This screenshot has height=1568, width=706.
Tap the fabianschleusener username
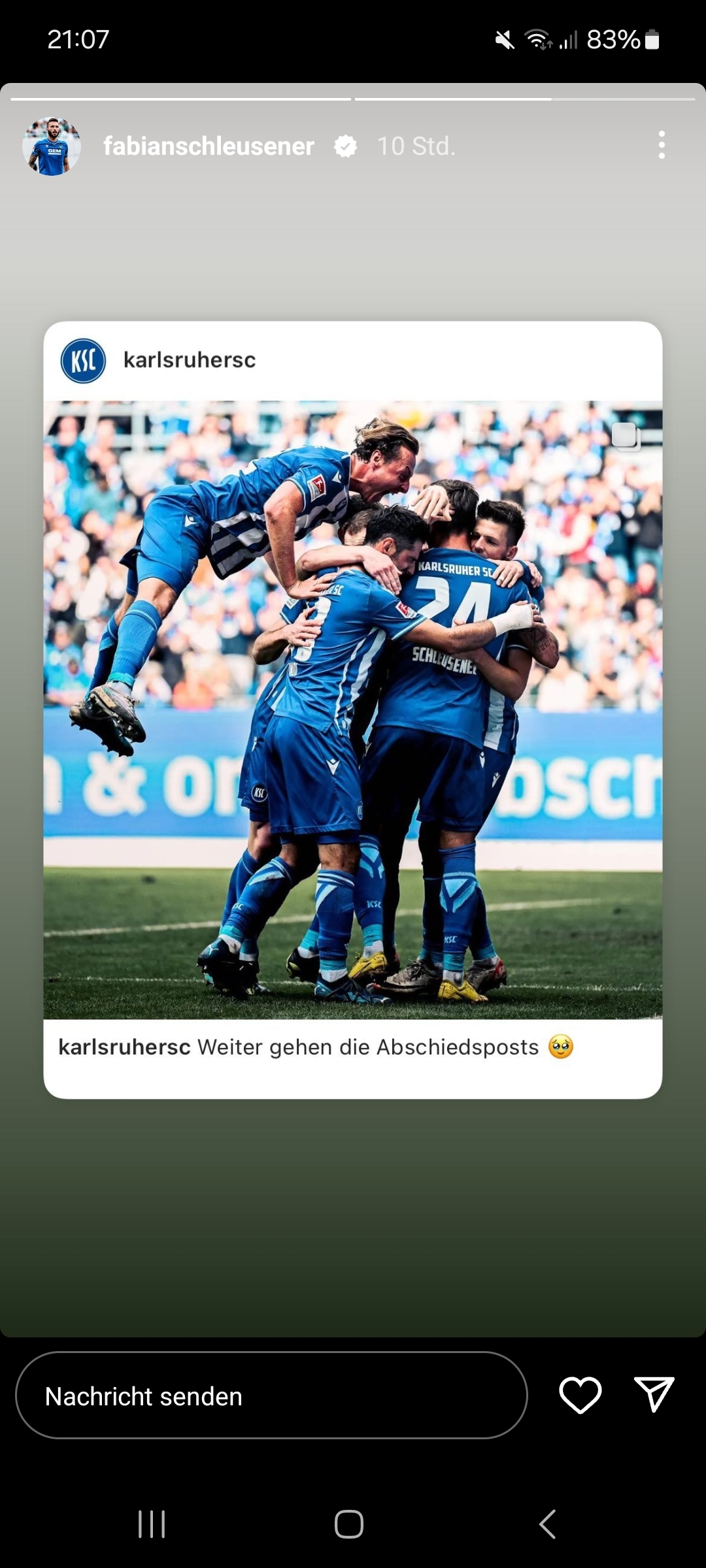coord(209,146)
